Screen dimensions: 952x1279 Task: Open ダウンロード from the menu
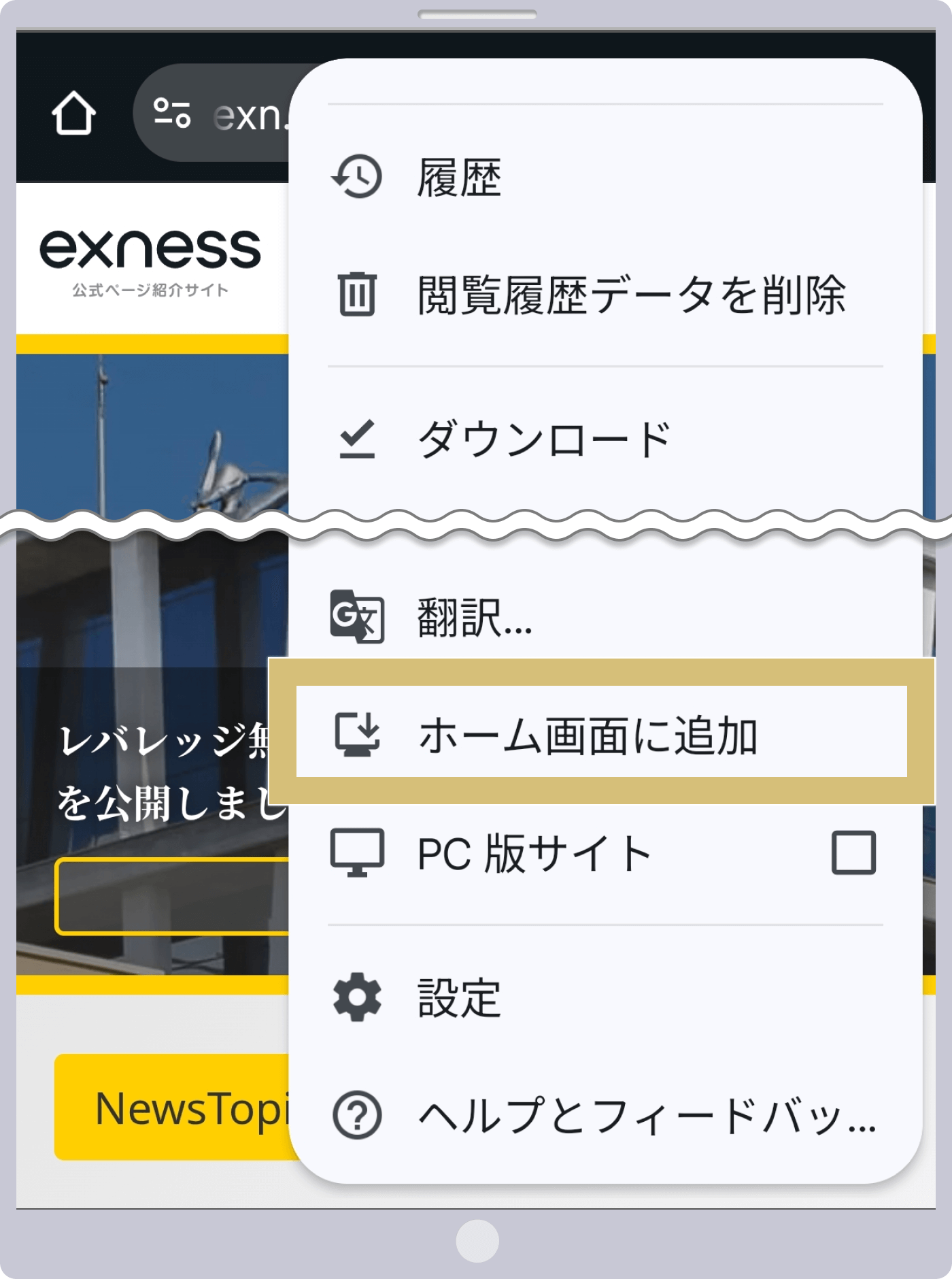coord(541,439)
